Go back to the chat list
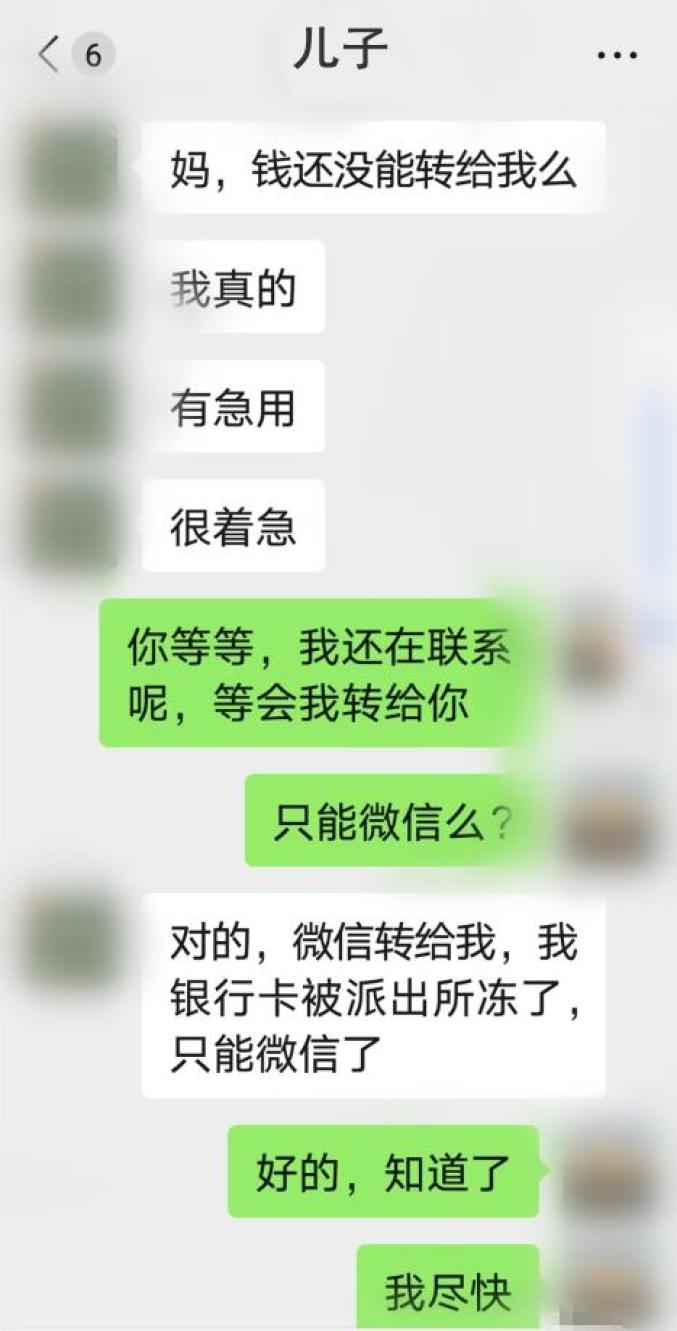This screenshot has height=1331, width=677. coord(50,54)
